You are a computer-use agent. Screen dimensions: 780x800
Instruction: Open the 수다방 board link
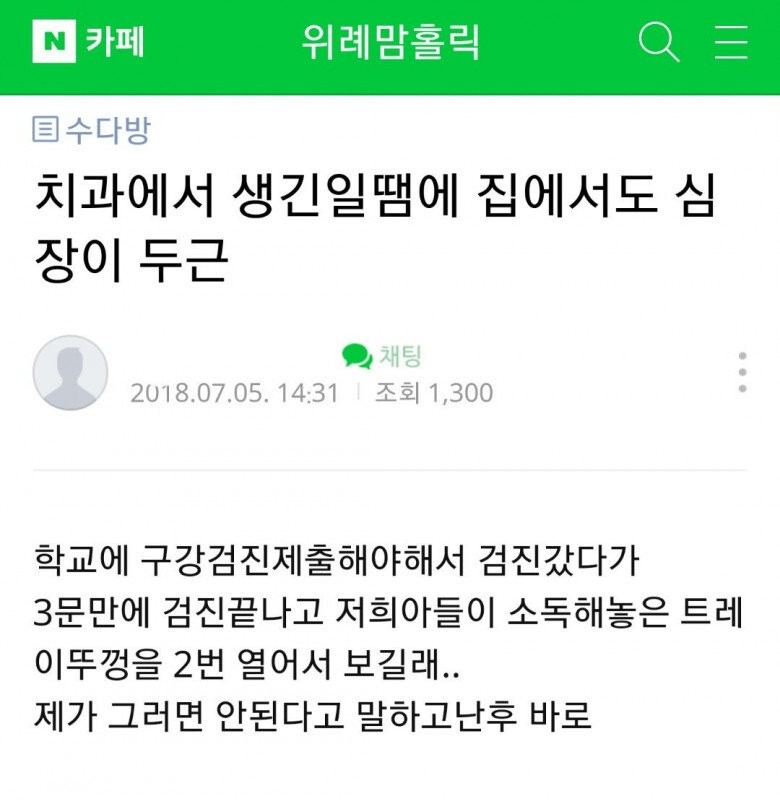point(92,129)
